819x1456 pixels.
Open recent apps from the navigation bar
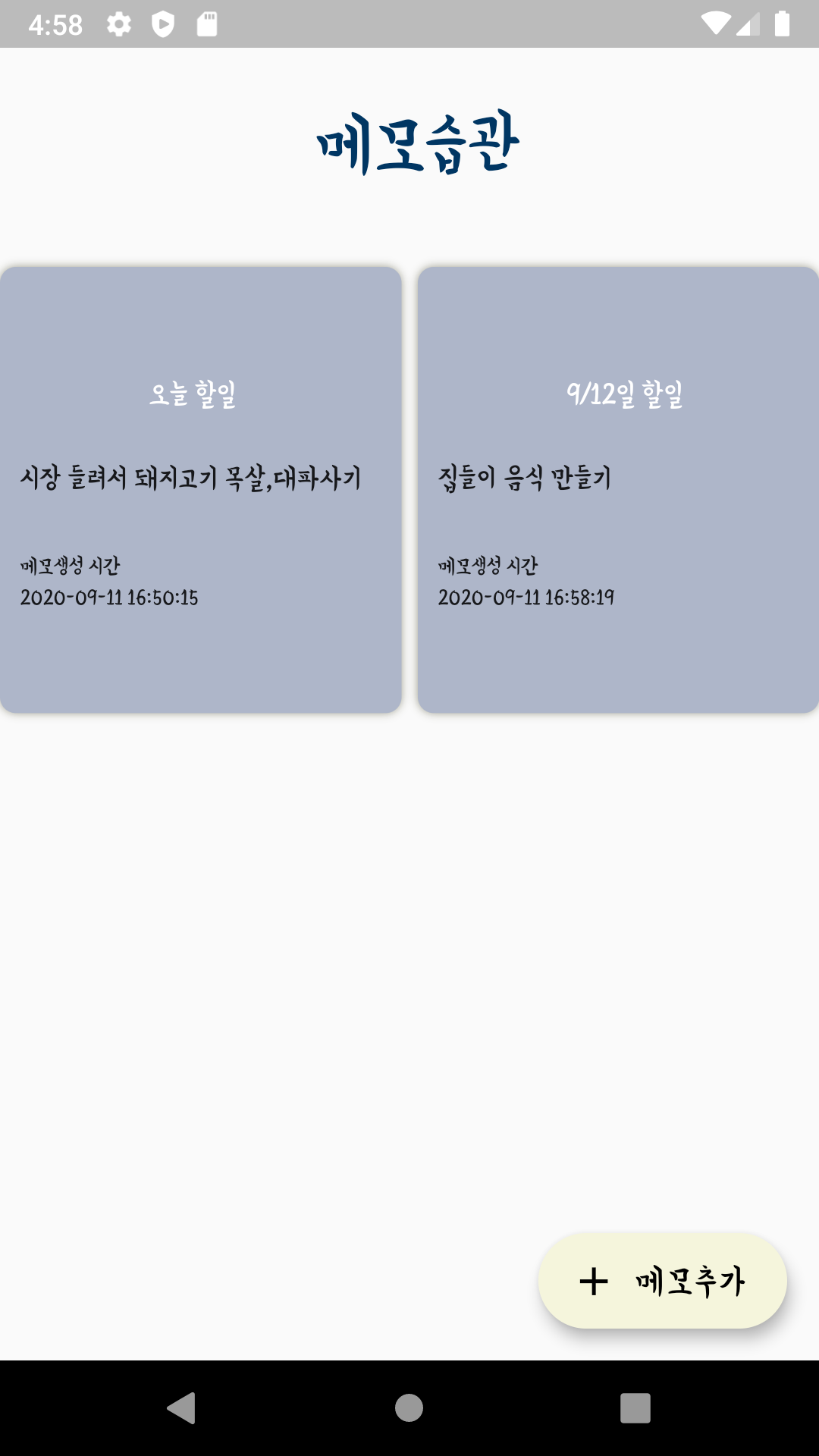pos(635,1408)
